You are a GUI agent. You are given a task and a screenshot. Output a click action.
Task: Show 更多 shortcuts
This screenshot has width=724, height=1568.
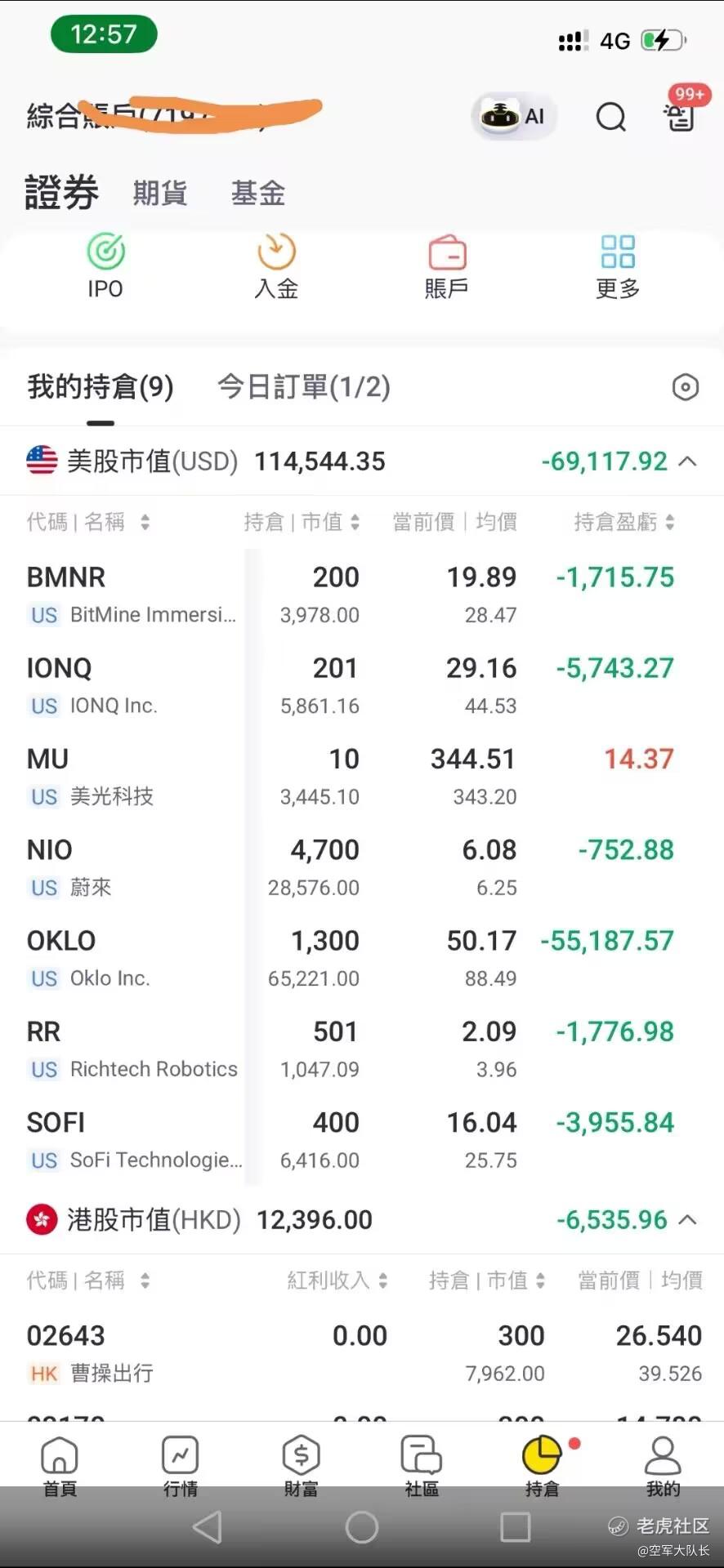(617, 266)
